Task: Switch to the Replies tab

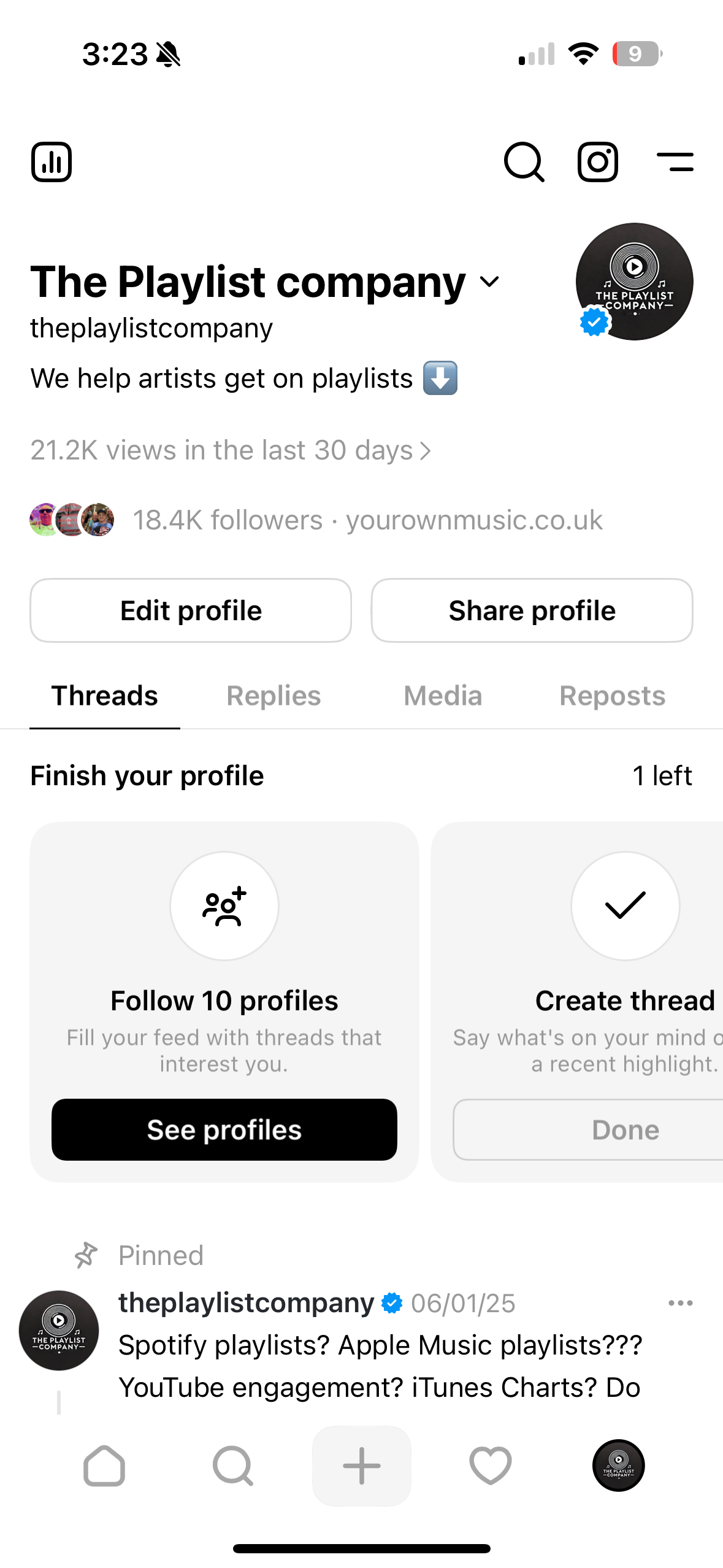Action: [274, 696]
